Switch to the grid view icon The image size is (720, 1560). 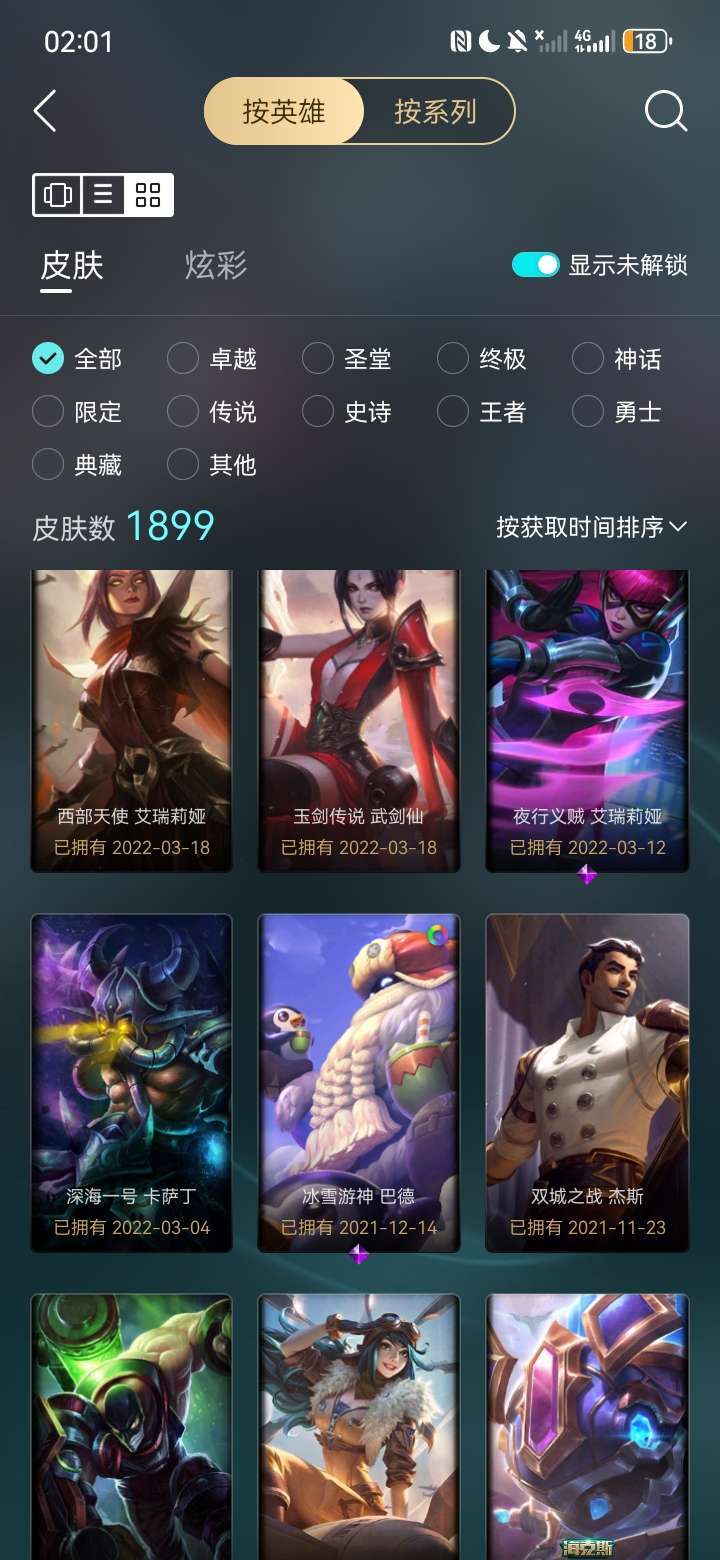[x=146, y=195]
